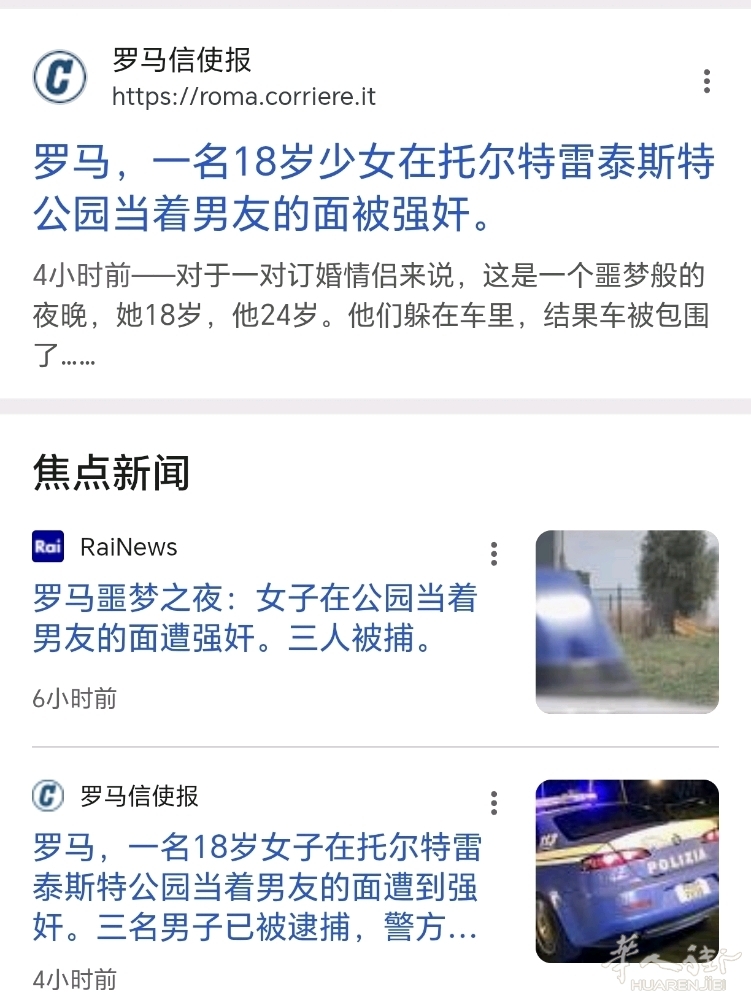Open the 罗马信使报 story about 18岁女子
The height and width of the screenshot is (1000, 751).
point(257,889)
